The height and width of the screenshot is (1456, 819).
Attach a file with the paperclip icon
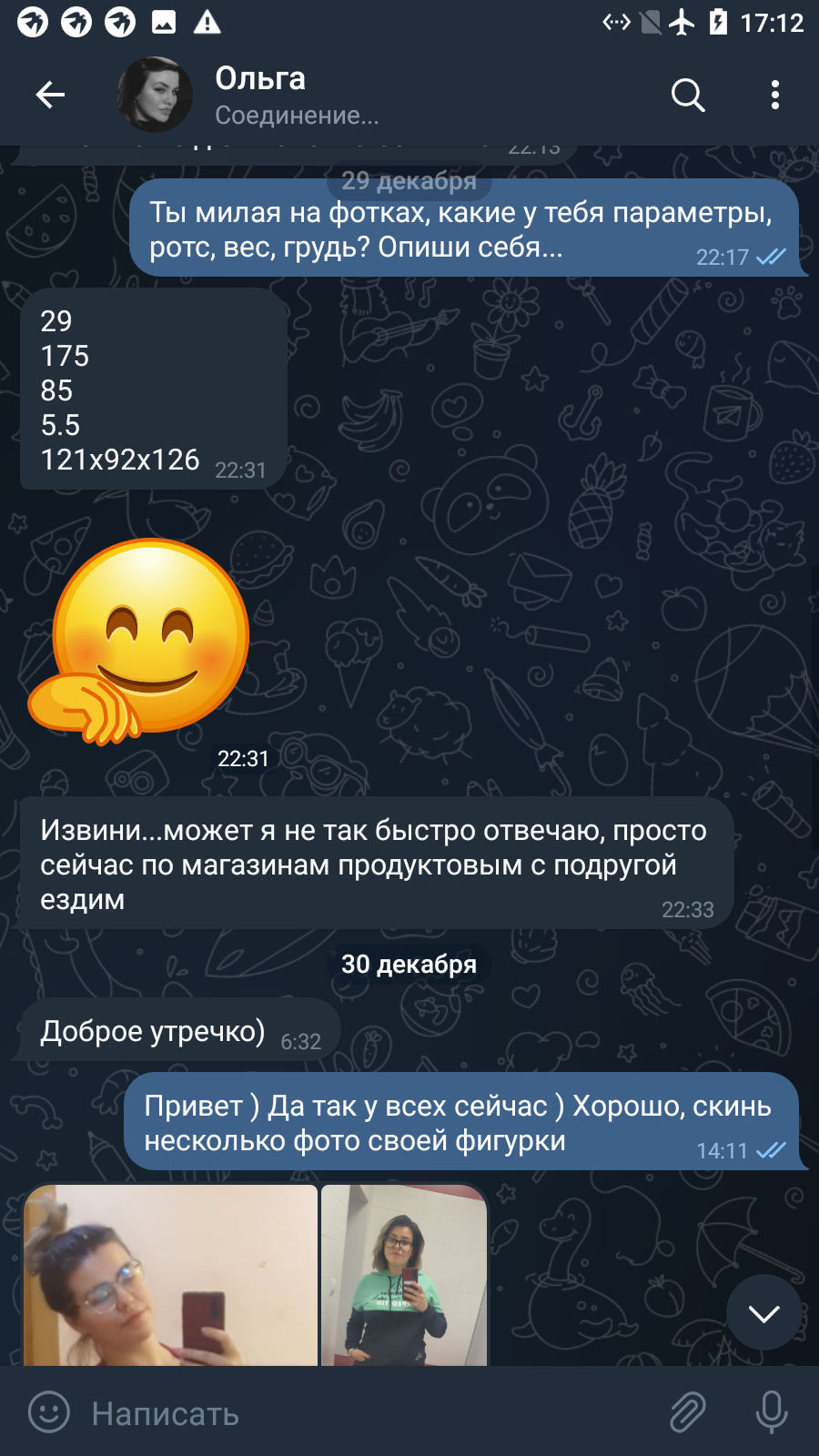click(688, 1412)
